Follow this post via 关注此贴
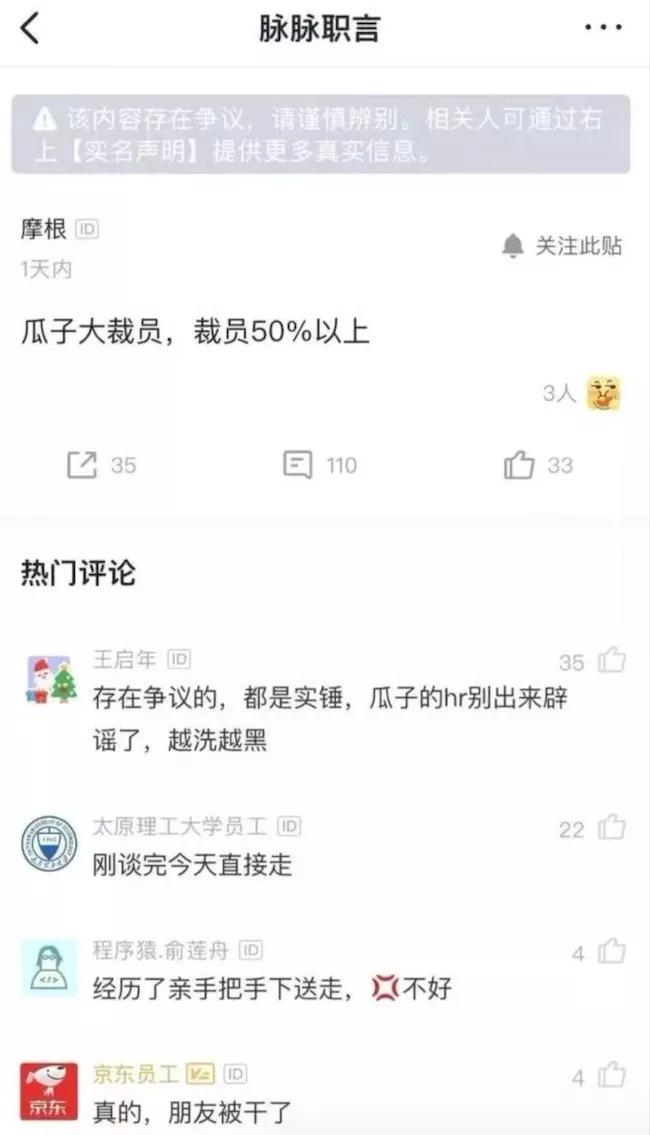The height and width of the screenshot is (1135, 650). [562, 246]
